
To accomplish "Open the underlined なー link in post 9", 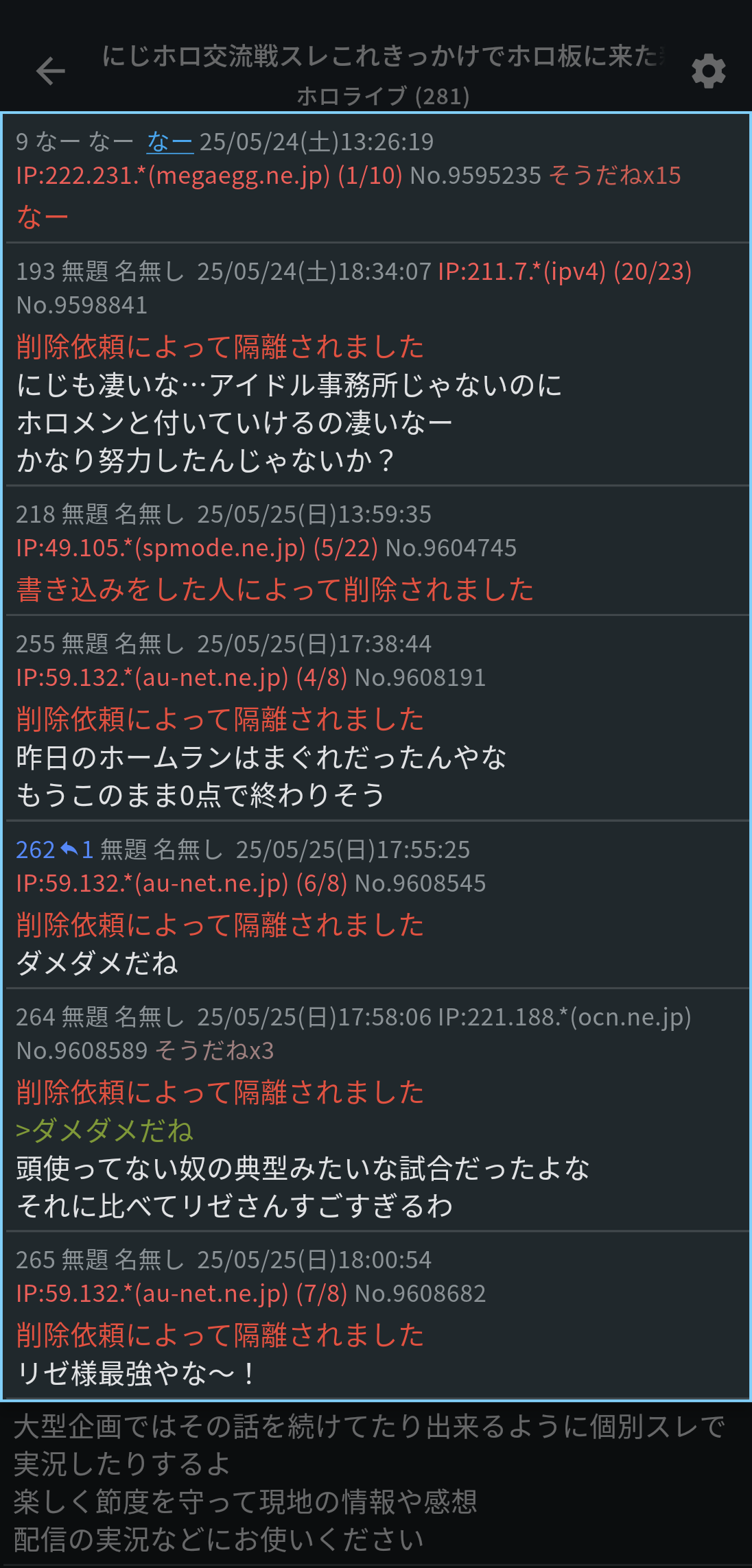I will click(170, 142).
